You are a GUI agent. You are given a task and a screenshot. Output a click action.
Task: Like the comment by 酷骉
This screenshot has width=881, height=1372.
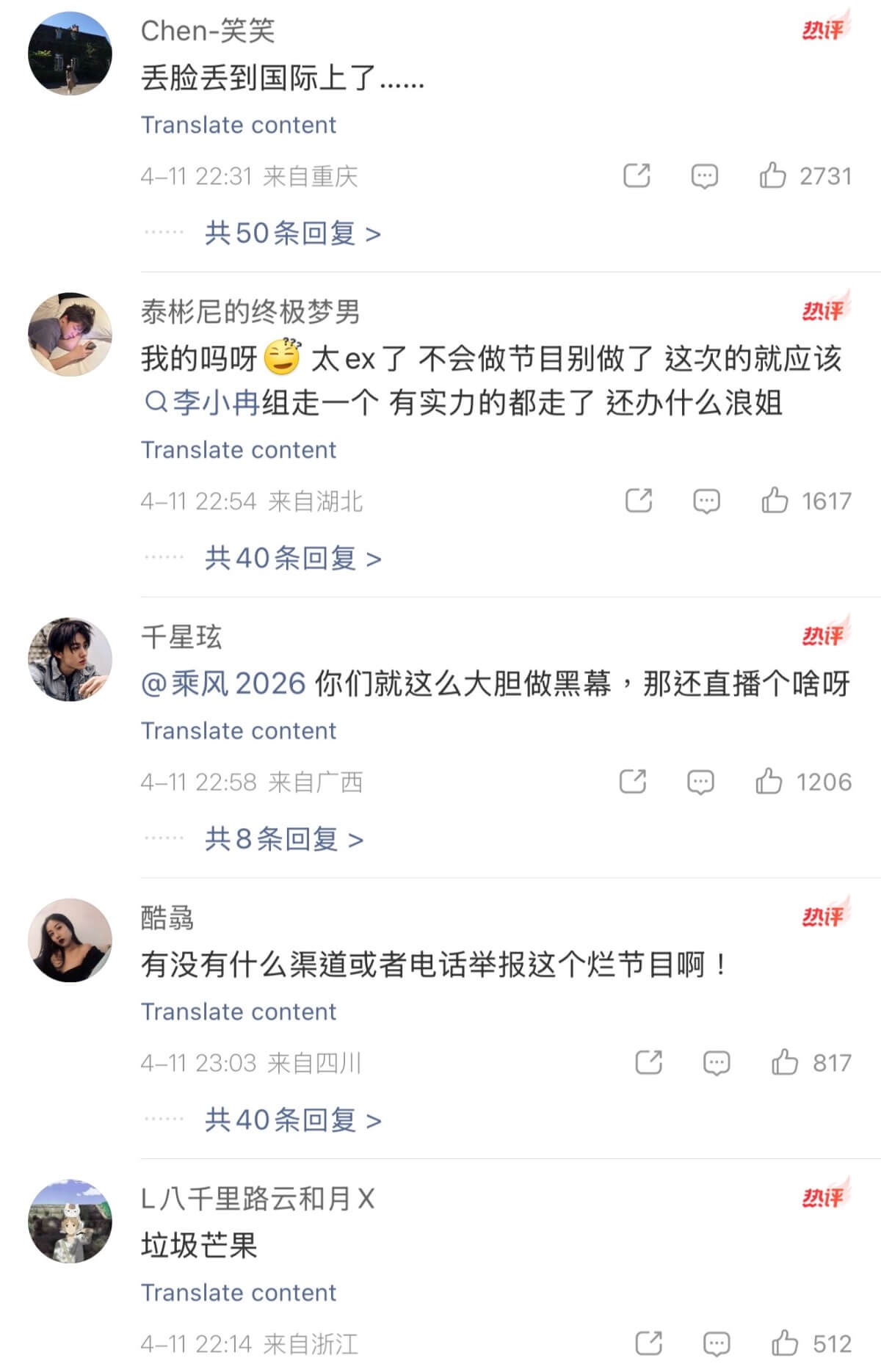tap(785, 1063)
